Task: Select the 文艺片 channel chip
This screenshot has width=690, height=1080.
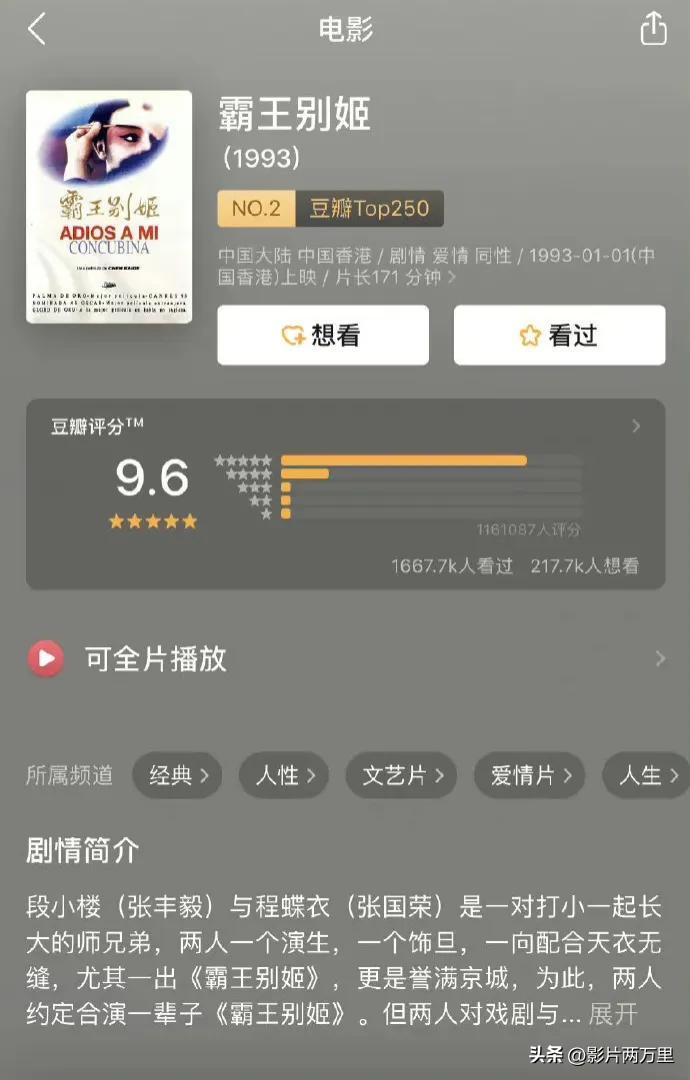Action: [x=401, y=775]
